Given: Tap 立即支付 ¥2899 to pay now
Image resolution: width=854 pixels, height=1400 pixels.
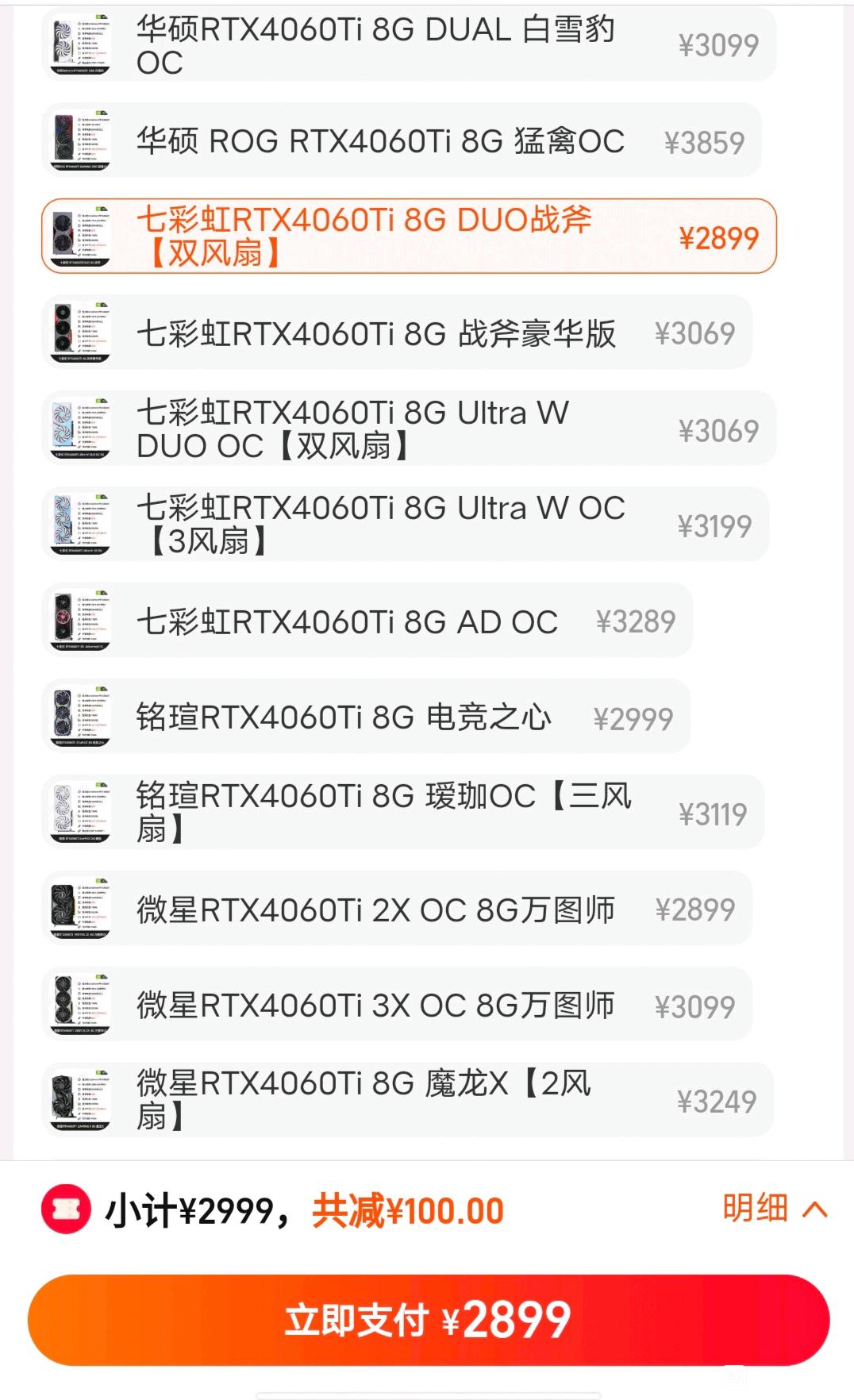Looking at the screenshot, I should 429,1320.
